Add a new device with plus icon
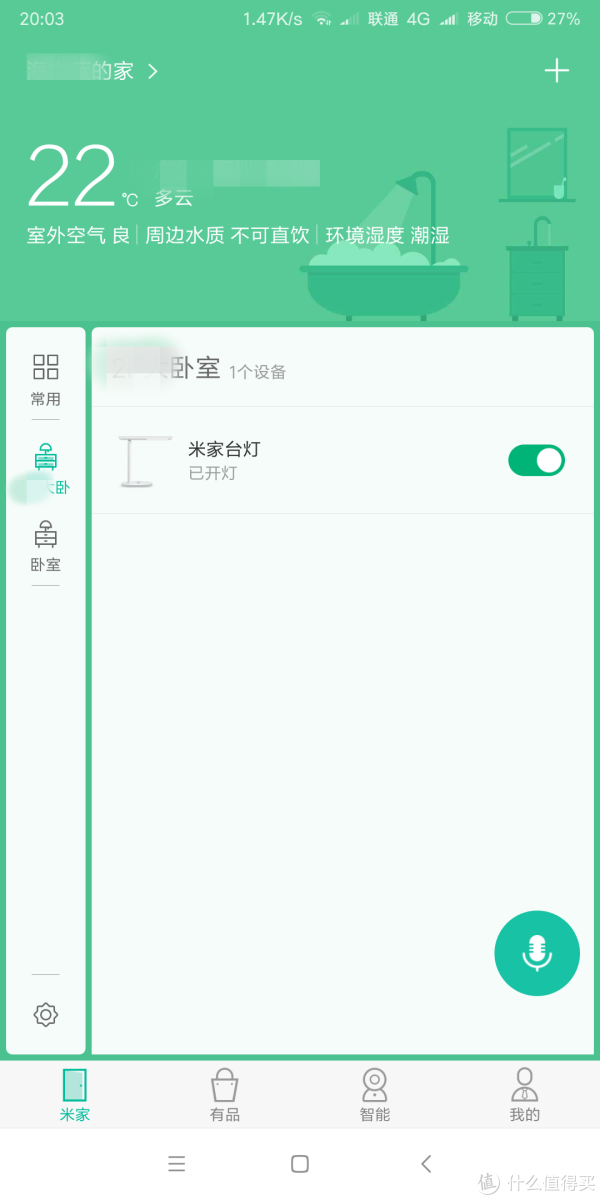The height and width of the screenshot is (1200, 600). tap(556, 70)
